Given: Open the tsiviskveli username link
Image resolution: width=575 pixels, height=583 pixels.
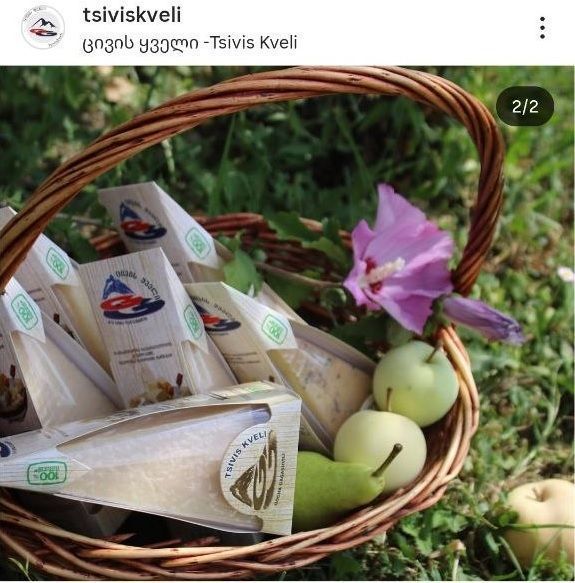Looking at the screenshot, I should click(x=132, y=15).
